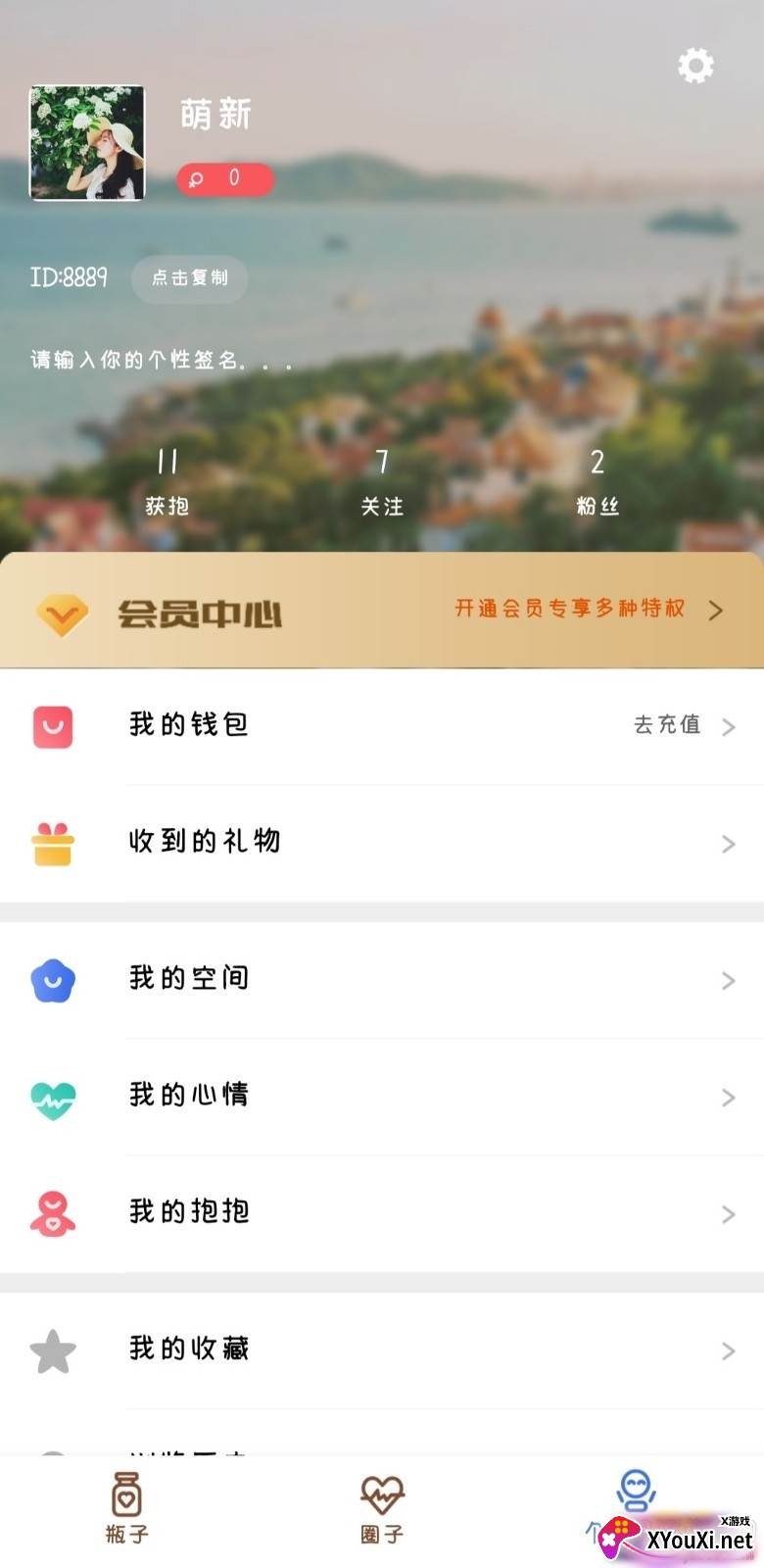Select the gray star icon for 我的收藏

click(x=54, y=1350)
